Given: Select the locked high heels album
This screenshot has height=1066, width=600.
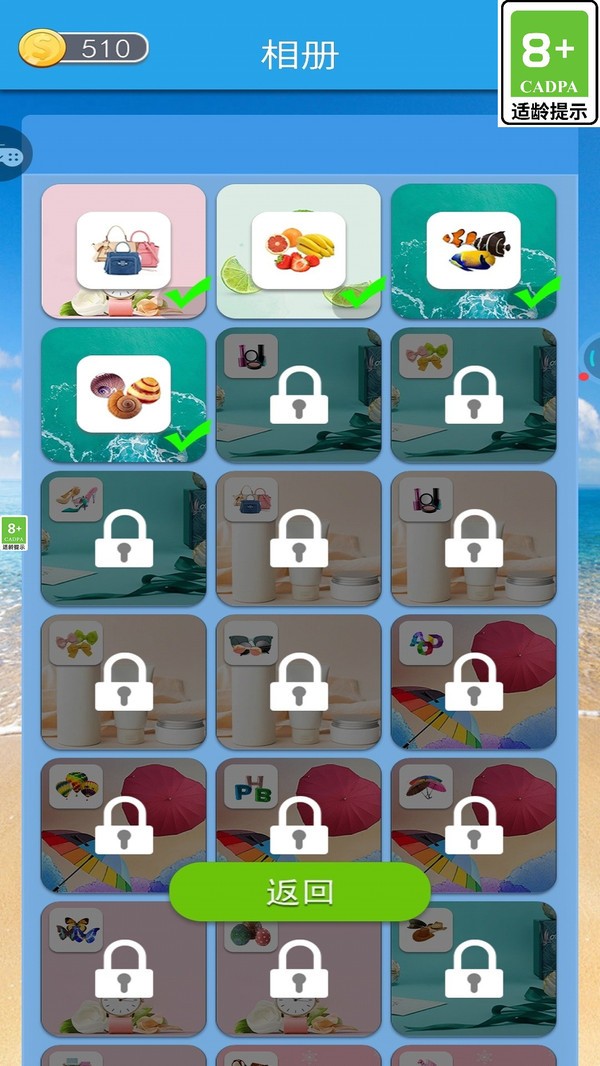Looking at the screenshot, I should [123, 538].
